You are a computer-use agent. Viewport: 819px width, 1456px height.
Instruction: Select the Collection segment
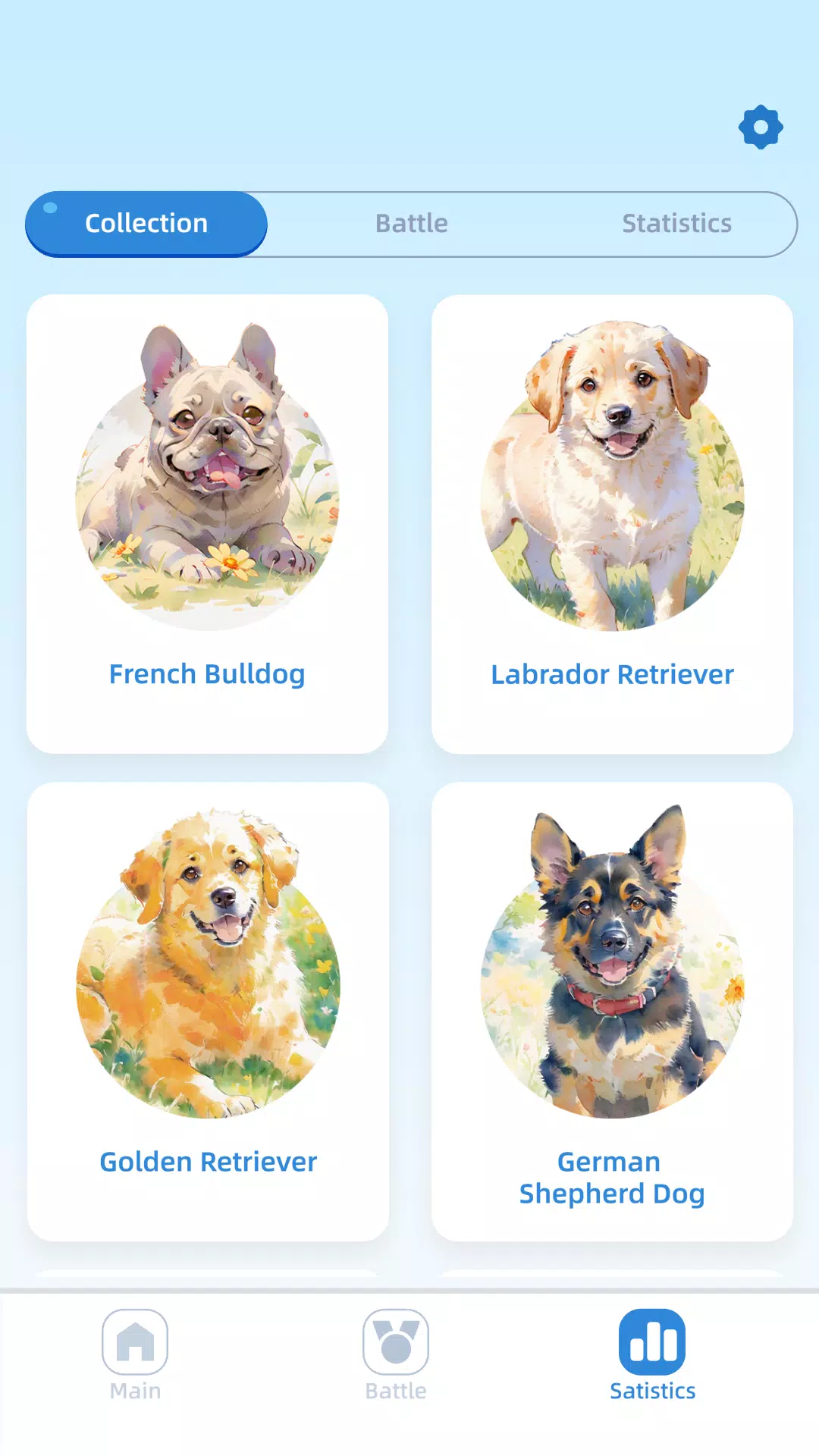146,224
